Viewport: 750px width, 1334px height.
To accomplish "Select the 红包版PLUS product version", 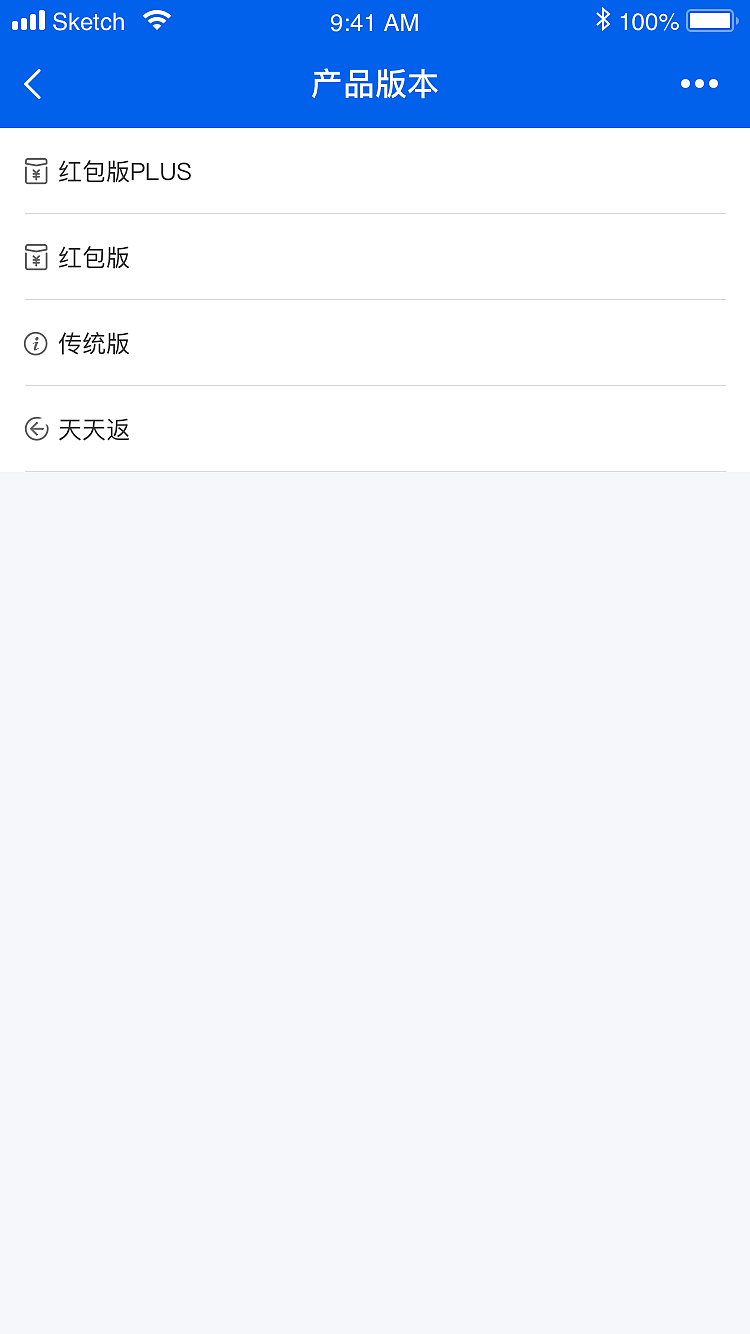I will tap(375, 171).
